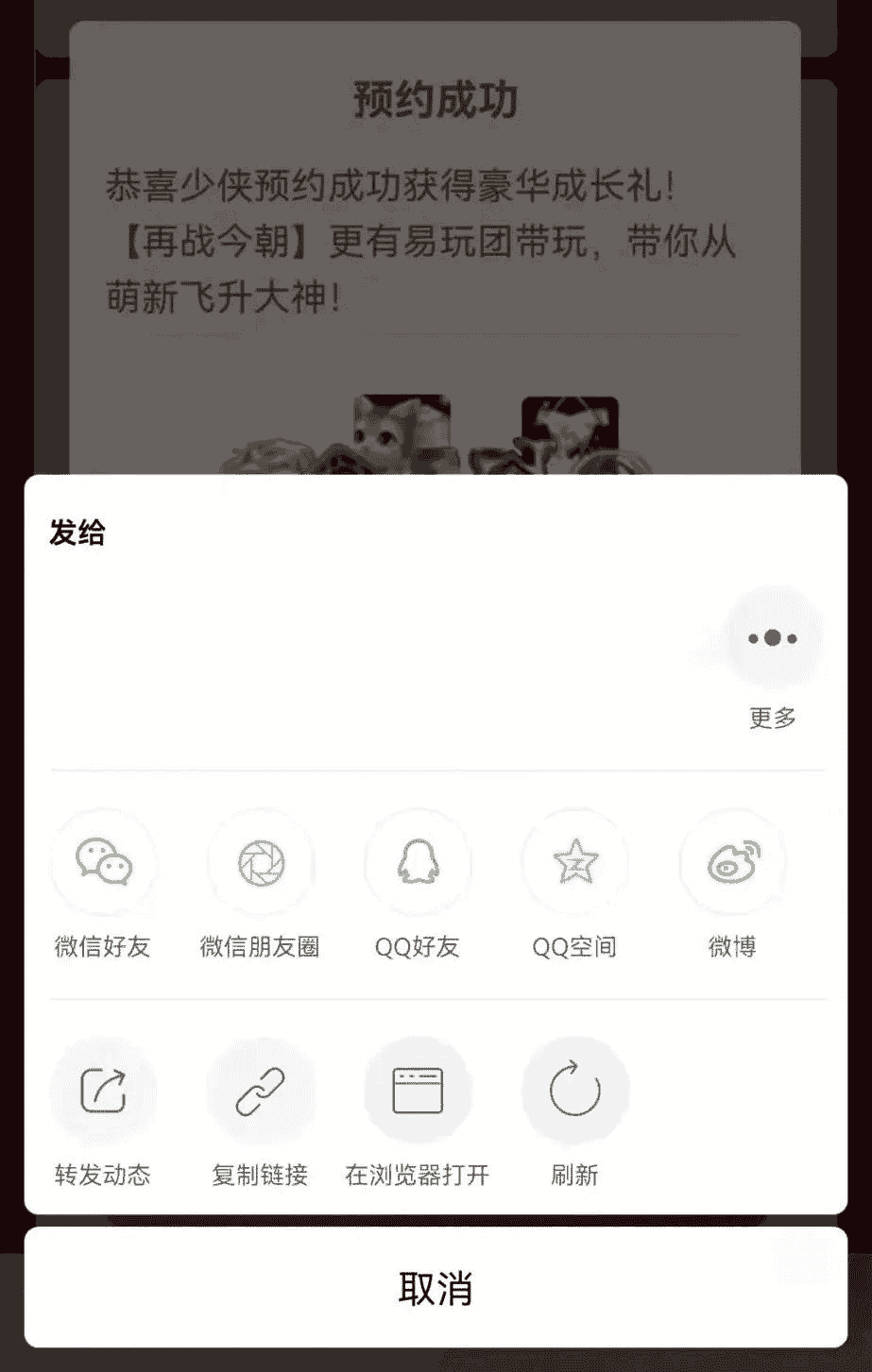
Task: Open WeChat Moments sharing icon
Action: pyautogui.click(x=261, y=863)
